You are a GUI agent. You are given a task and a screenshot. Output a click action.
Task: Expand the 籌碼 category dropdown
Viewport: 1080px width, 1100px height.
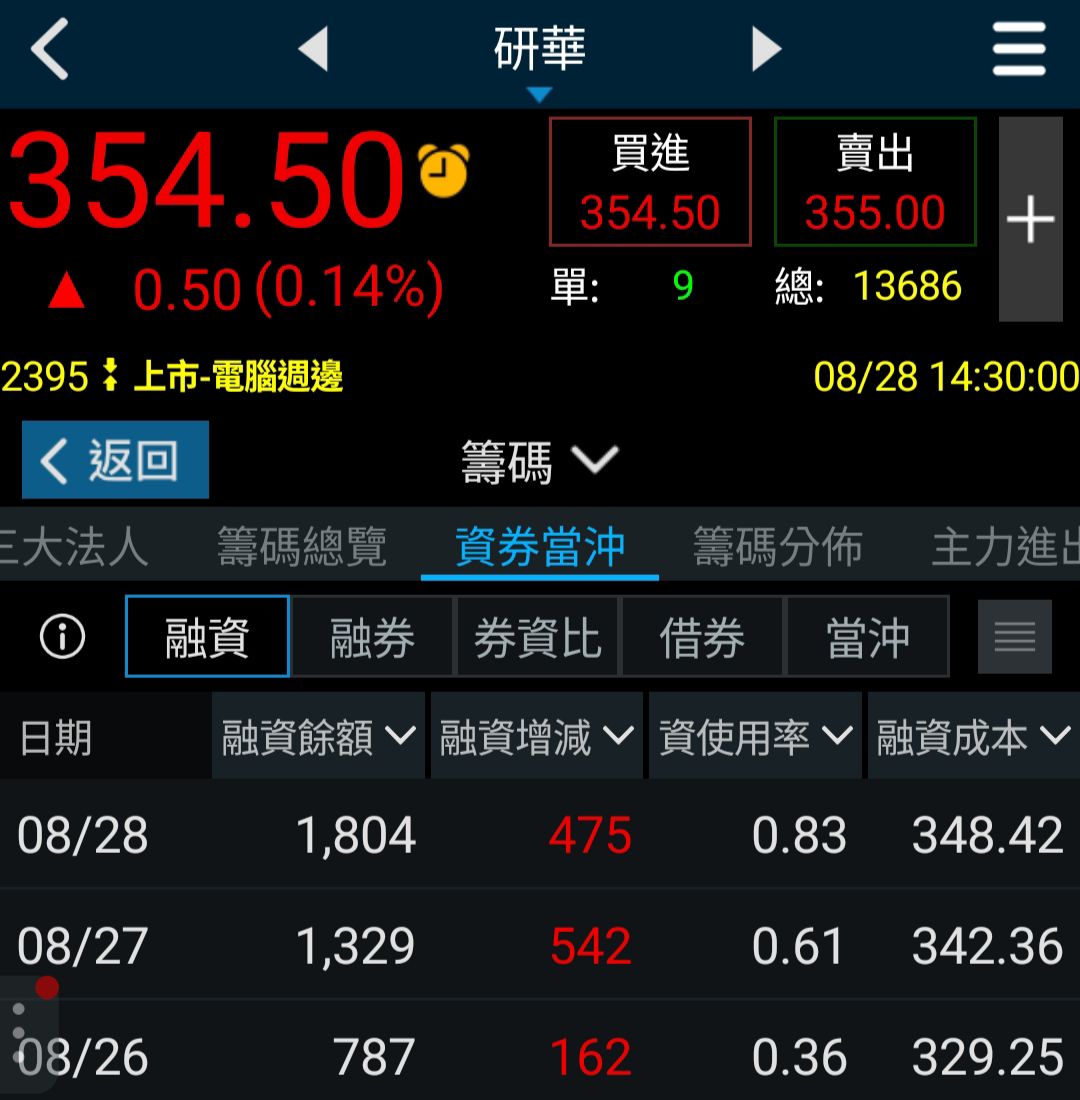[540, 462]
